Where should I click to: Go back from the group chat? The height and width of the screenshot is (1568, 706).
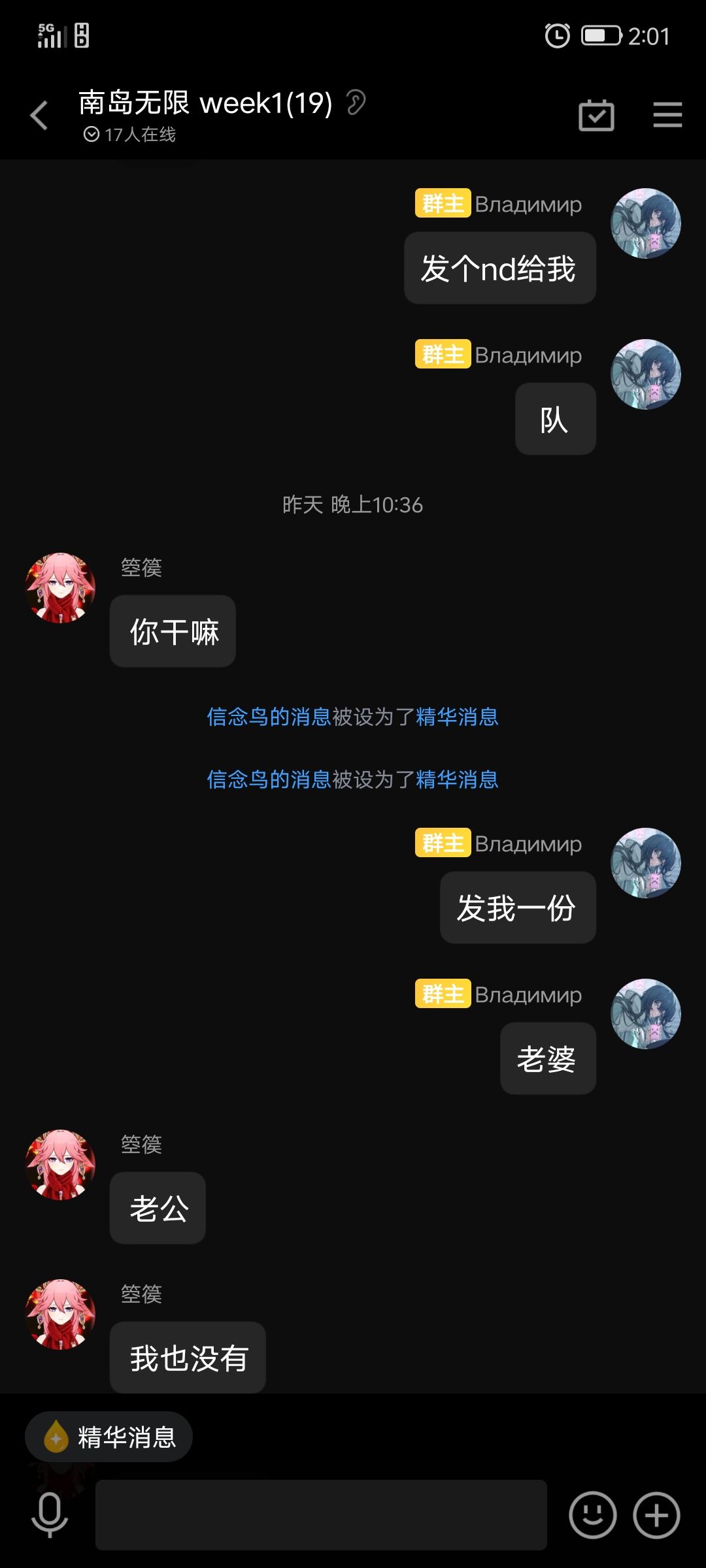point(39,116)
